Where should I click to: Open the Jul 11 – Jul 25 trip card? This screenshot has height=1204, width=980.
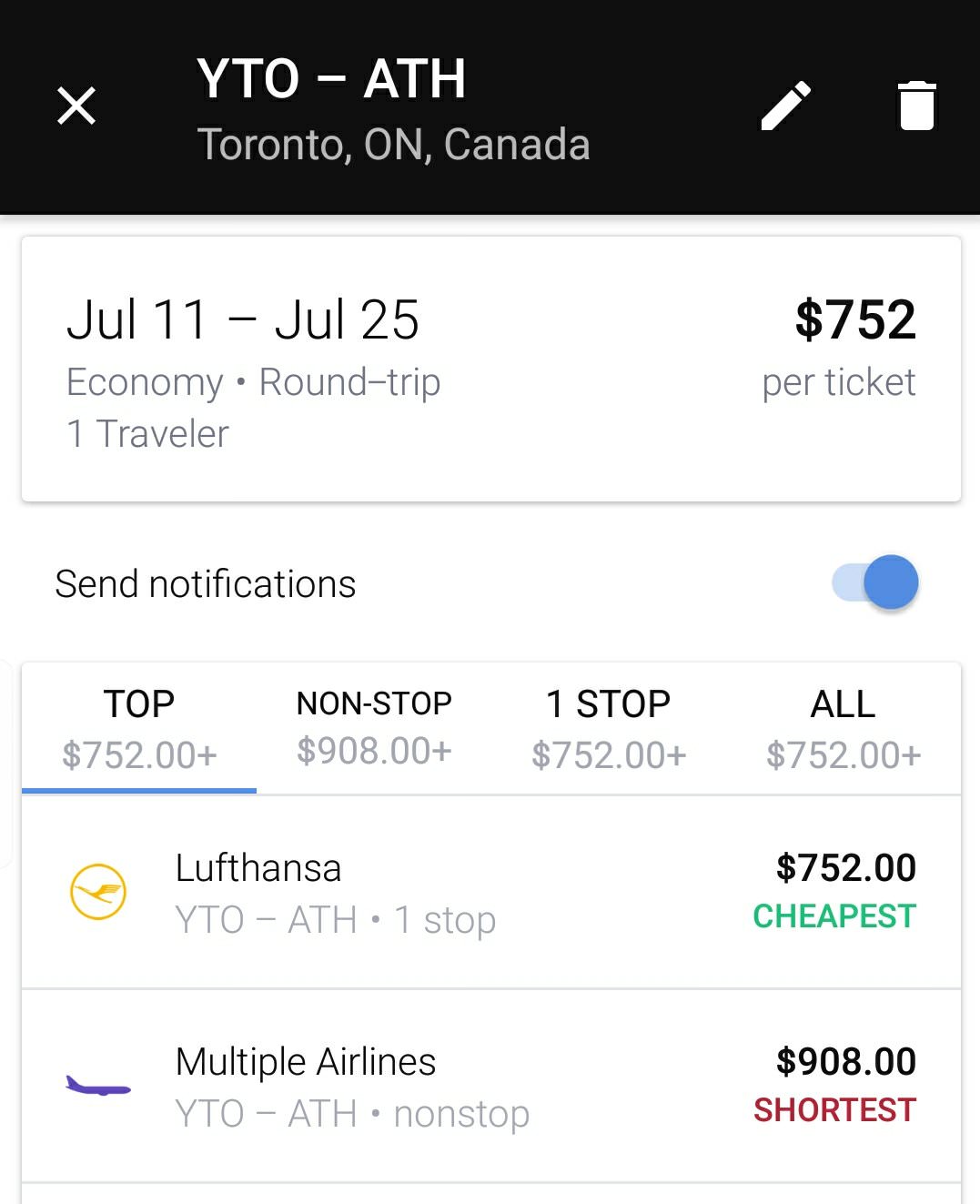(490, 369)
